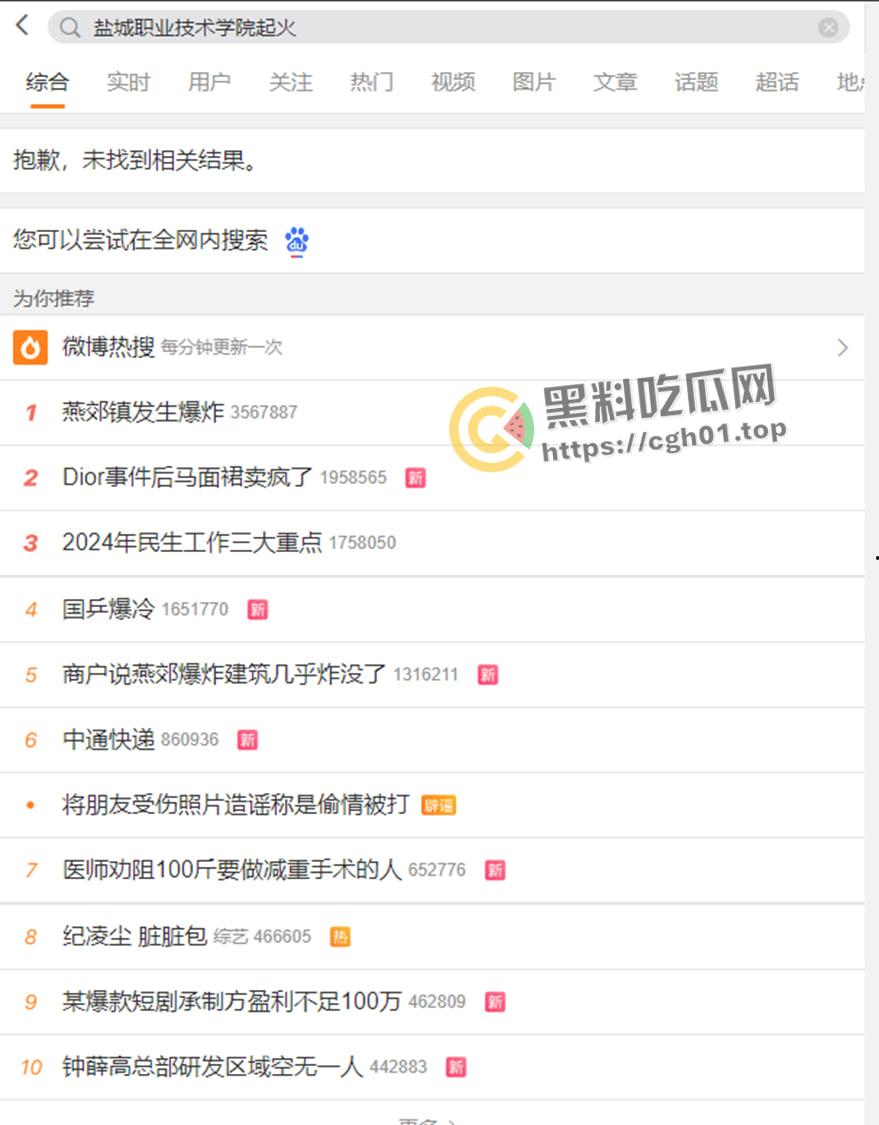Open the 中通快递 hot search
The image size is (879, 1125).
(109, 739)
